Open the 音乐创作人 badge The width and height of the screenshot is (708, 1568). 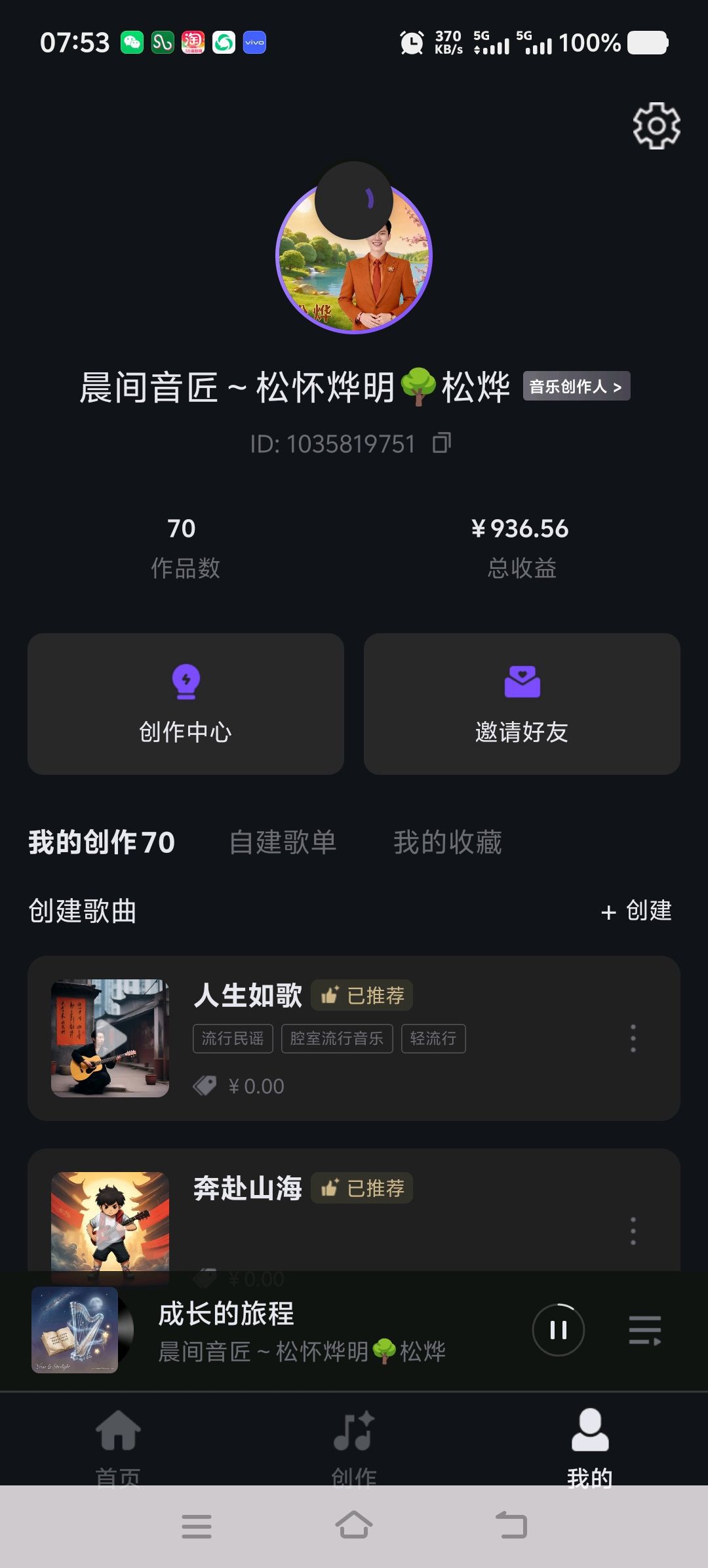(x=576, y=386)
